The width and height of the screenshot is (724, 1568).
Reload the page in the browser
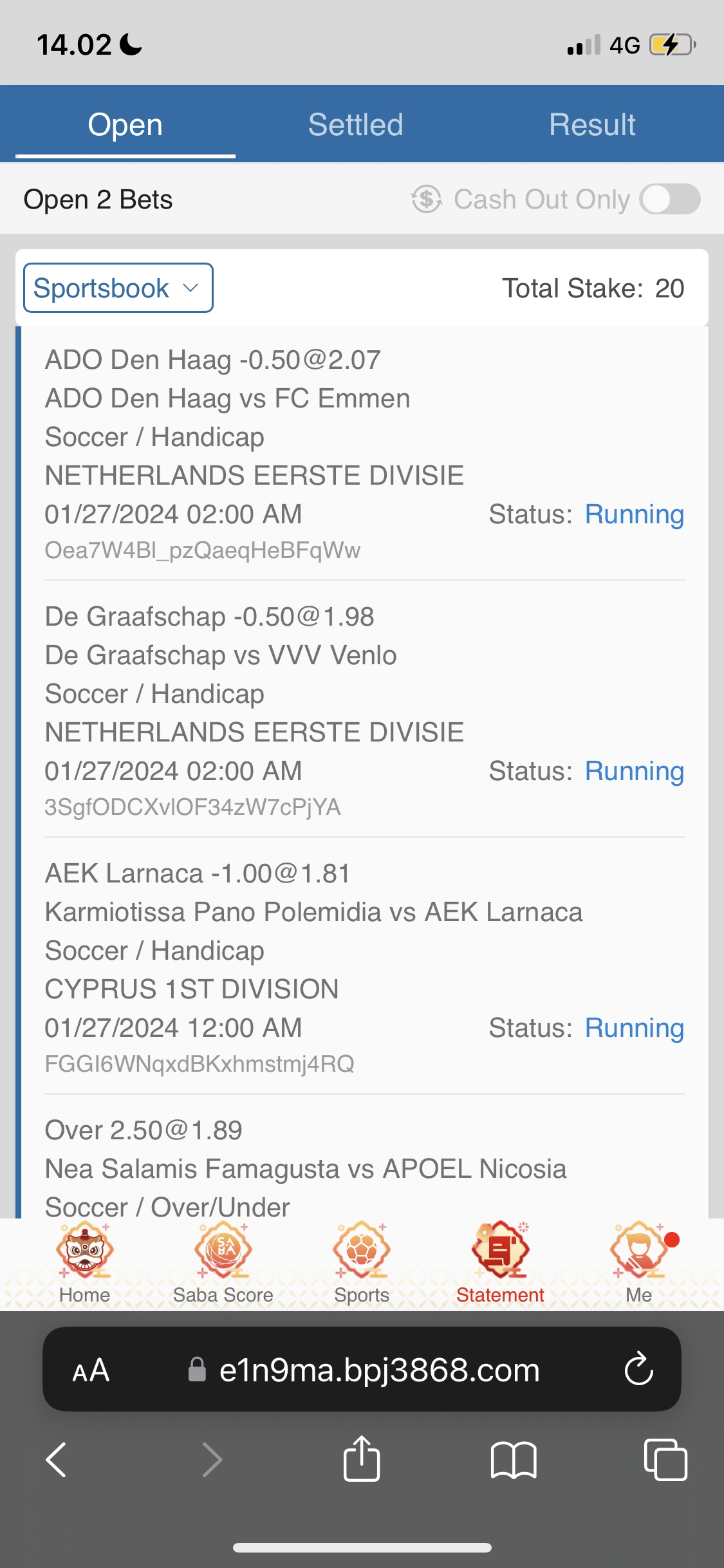638,1369
